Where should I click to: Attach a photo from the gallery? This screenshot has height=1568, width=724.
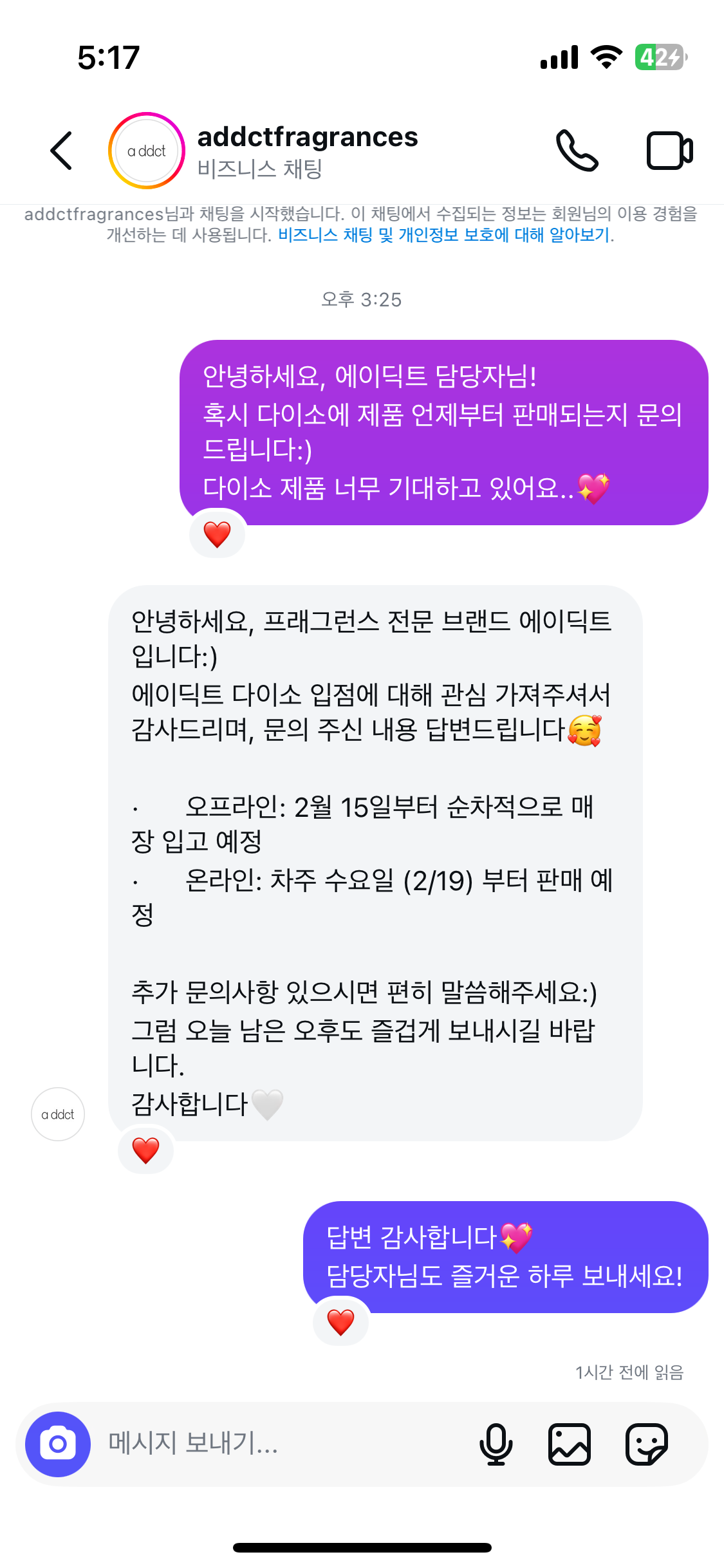tap(569, 1444)
